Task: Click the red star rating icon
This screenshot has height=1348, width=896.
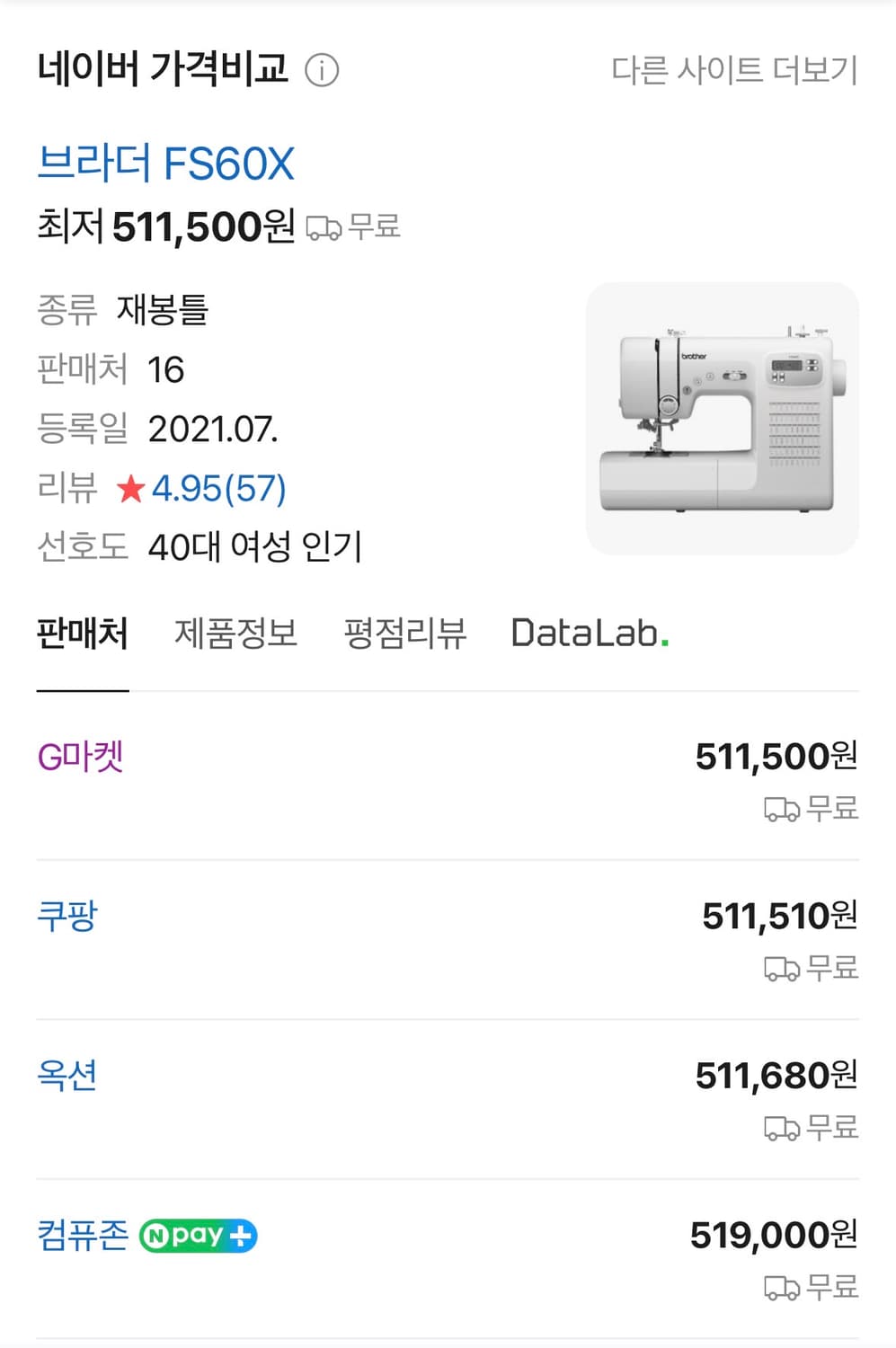Action: click(x=133, y=488)
